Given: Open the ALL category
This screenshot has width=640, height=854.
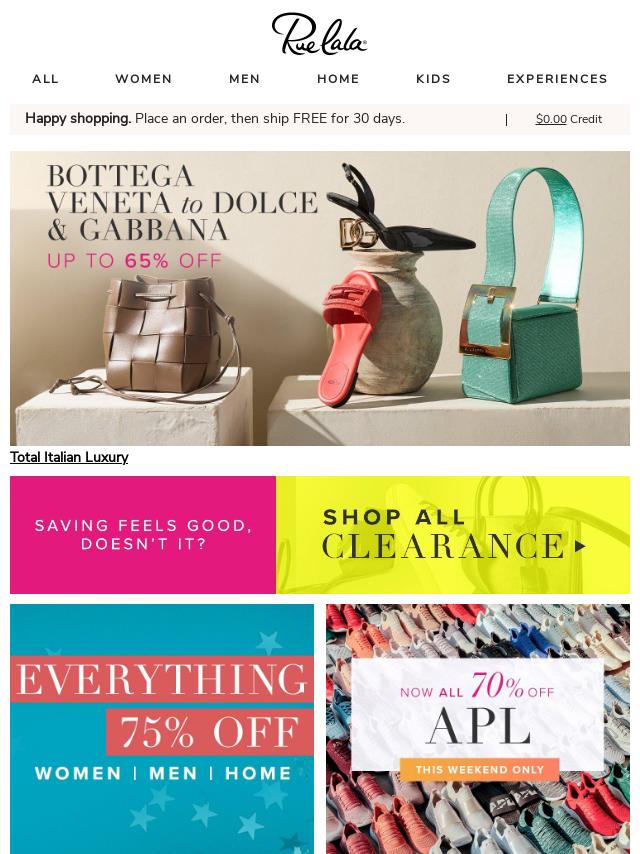Looking at the screenshot, I should (45, 79).
